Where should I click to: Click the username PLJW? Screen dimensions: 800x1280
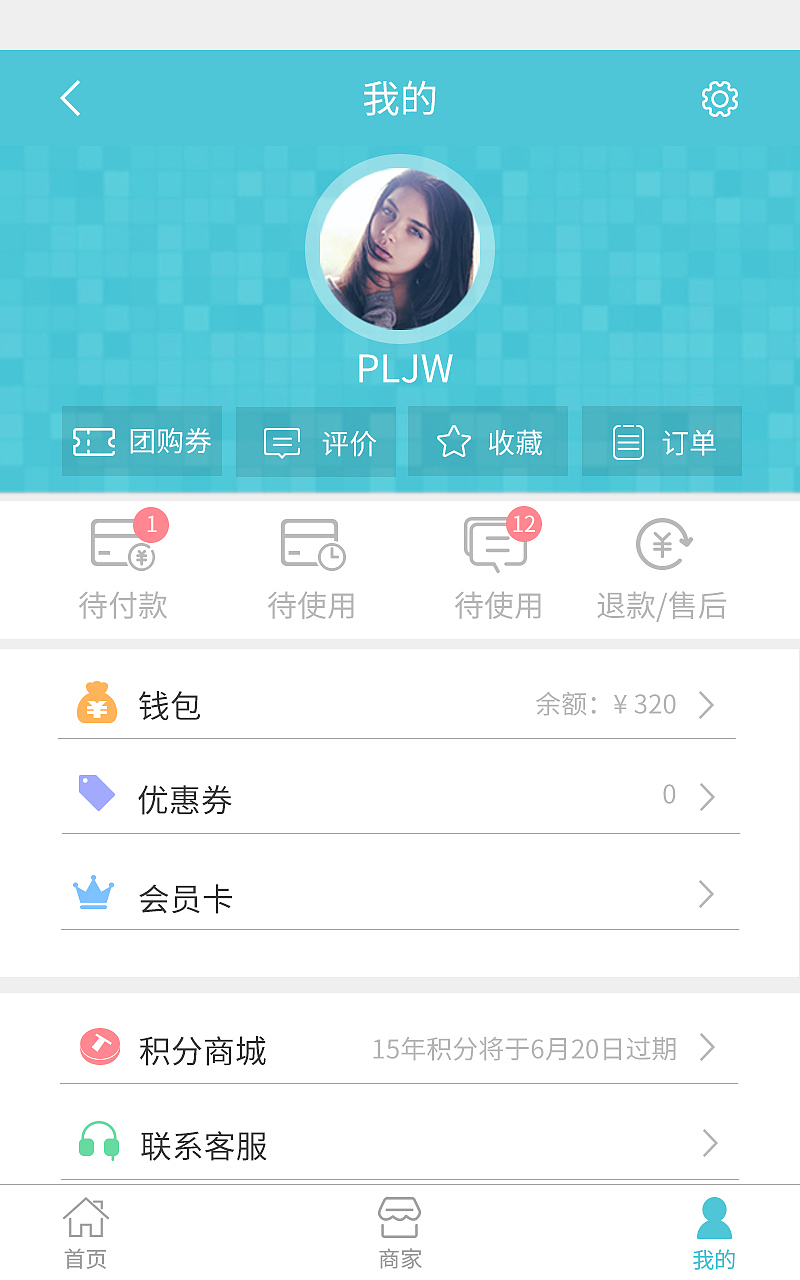(400, 367)
